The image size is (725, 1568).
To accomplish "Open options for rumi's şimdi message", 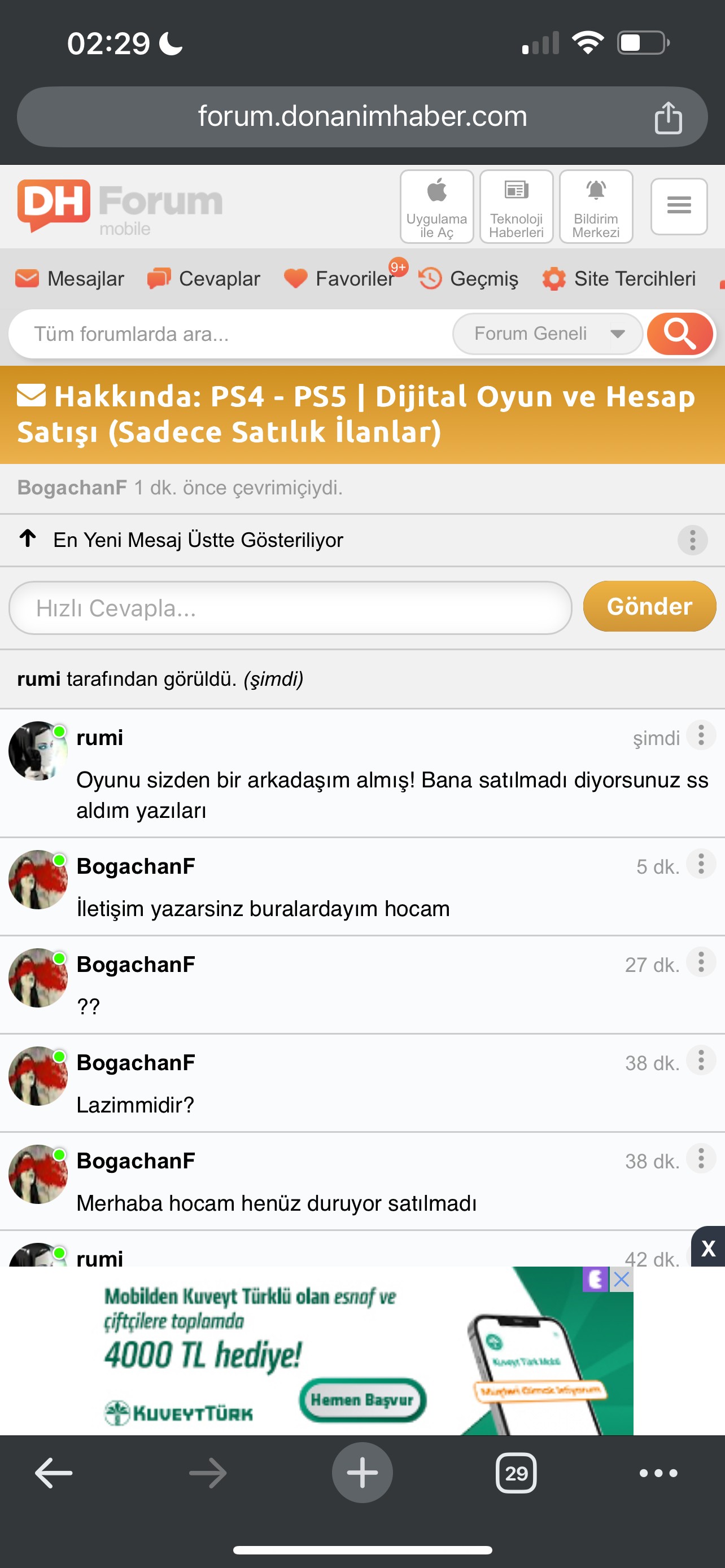I will point(701,735).
